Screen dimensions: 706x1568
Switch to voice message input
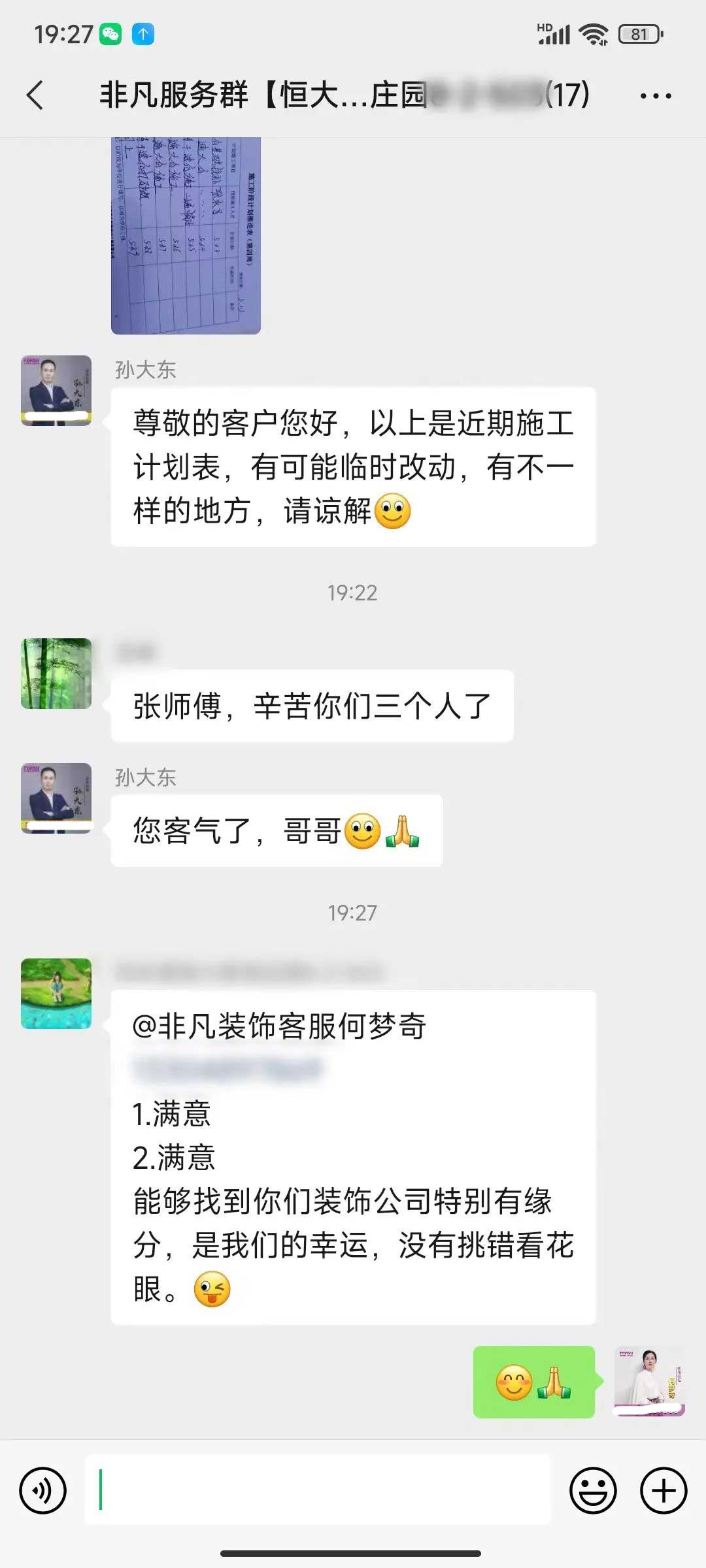pyautogui.click(x=43, y=1490)
